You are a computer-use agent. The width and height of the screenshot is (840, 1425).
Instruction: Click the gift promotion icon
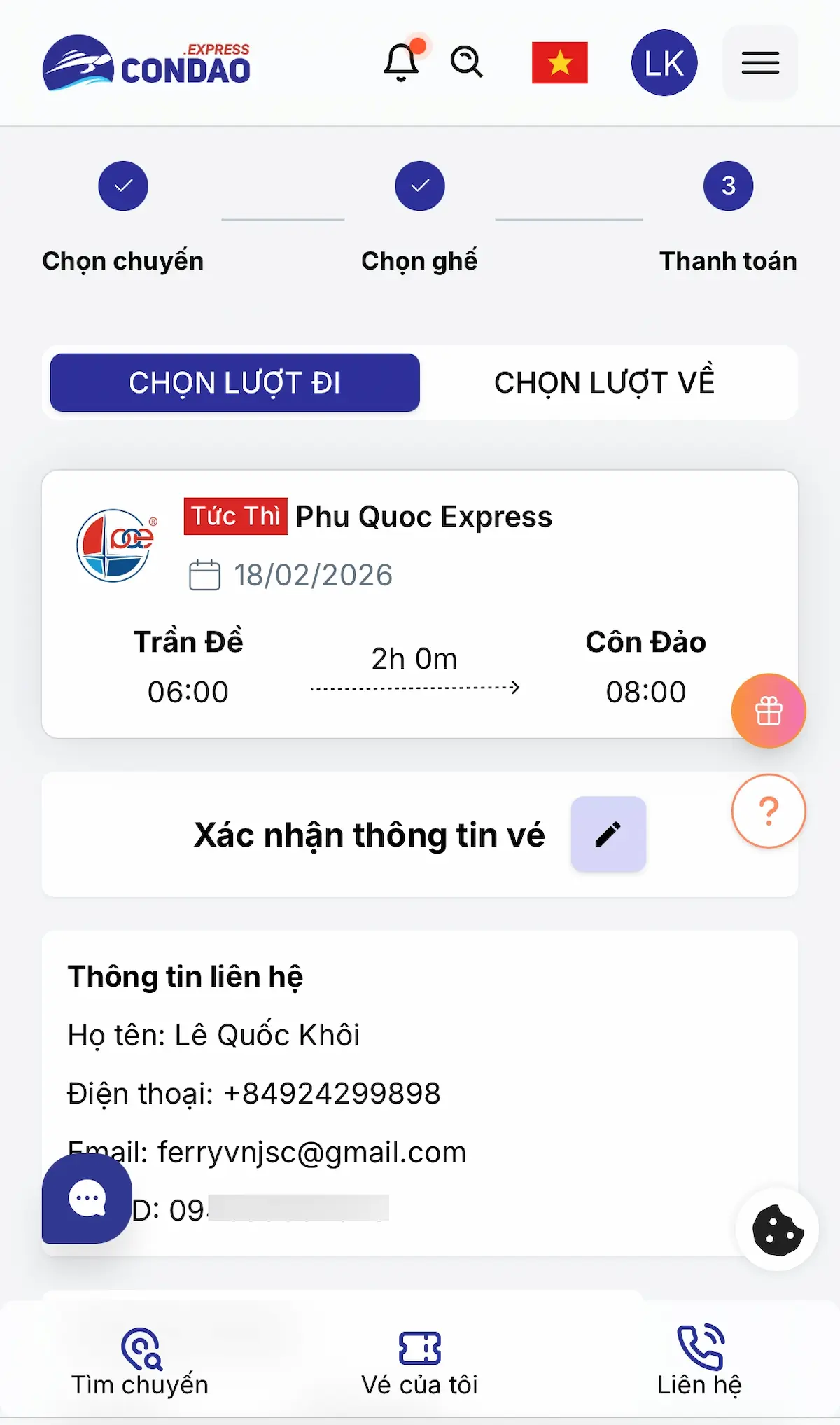(768, 710)
